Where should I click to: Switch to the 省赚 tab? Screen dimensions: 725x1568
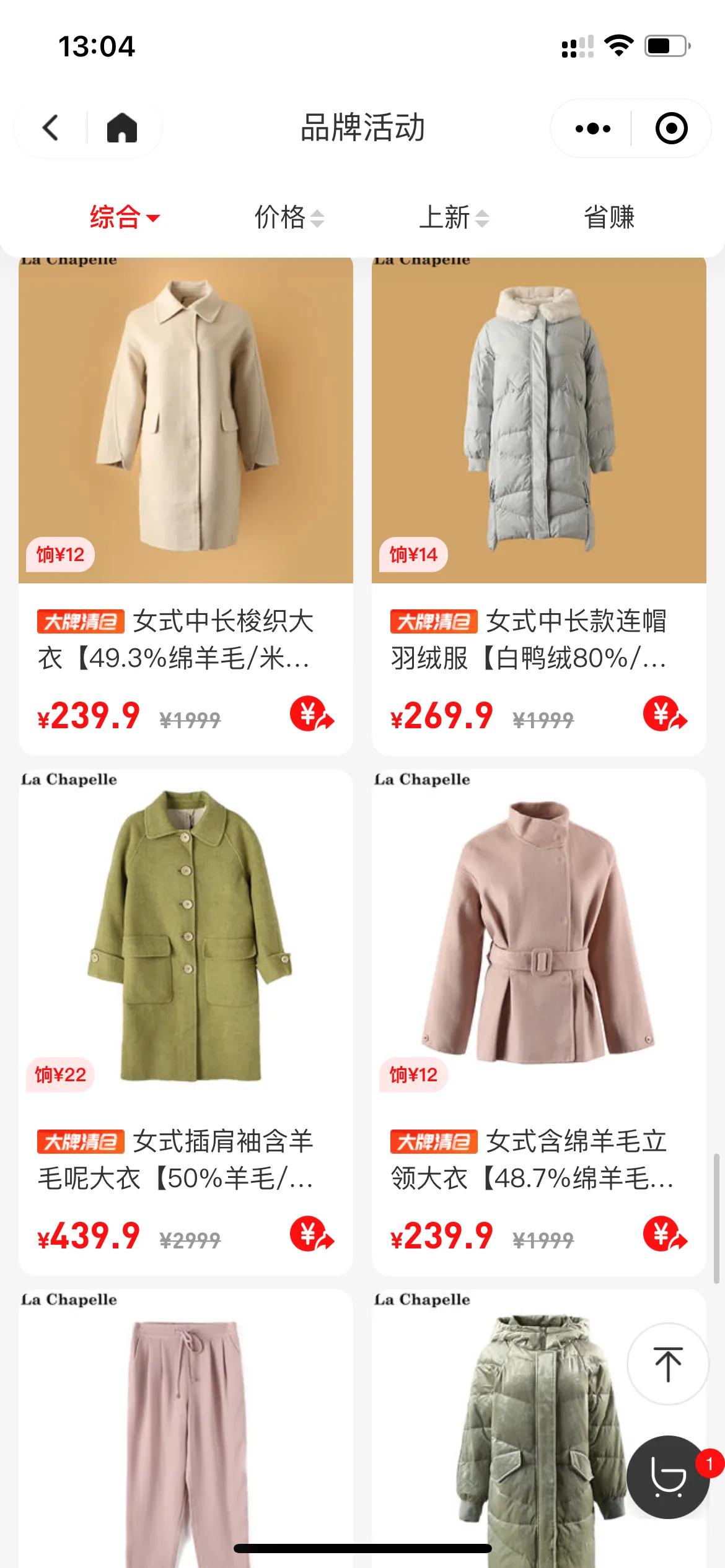point(609,217)
